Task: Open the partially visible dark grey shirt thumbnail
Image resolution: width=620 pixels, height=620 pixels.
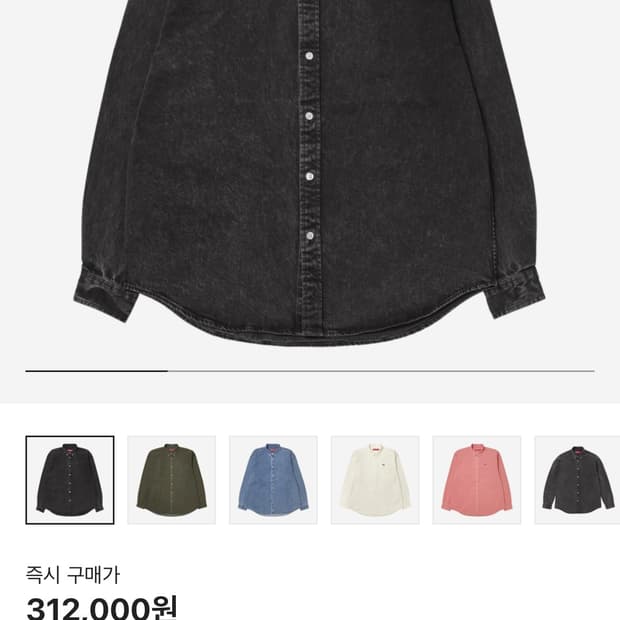Action: click(578, 480)
